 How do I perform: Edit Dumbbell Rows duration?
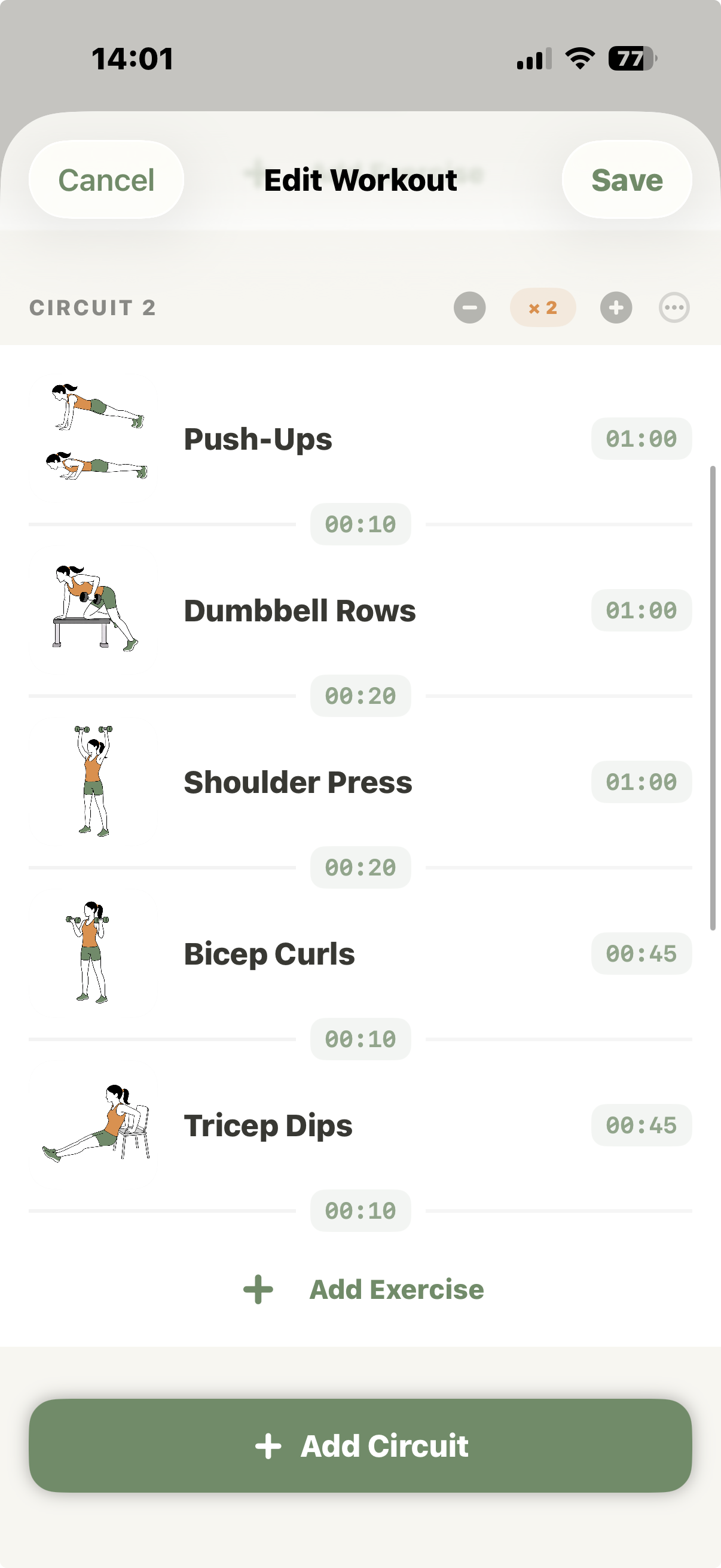pos(641,611)
